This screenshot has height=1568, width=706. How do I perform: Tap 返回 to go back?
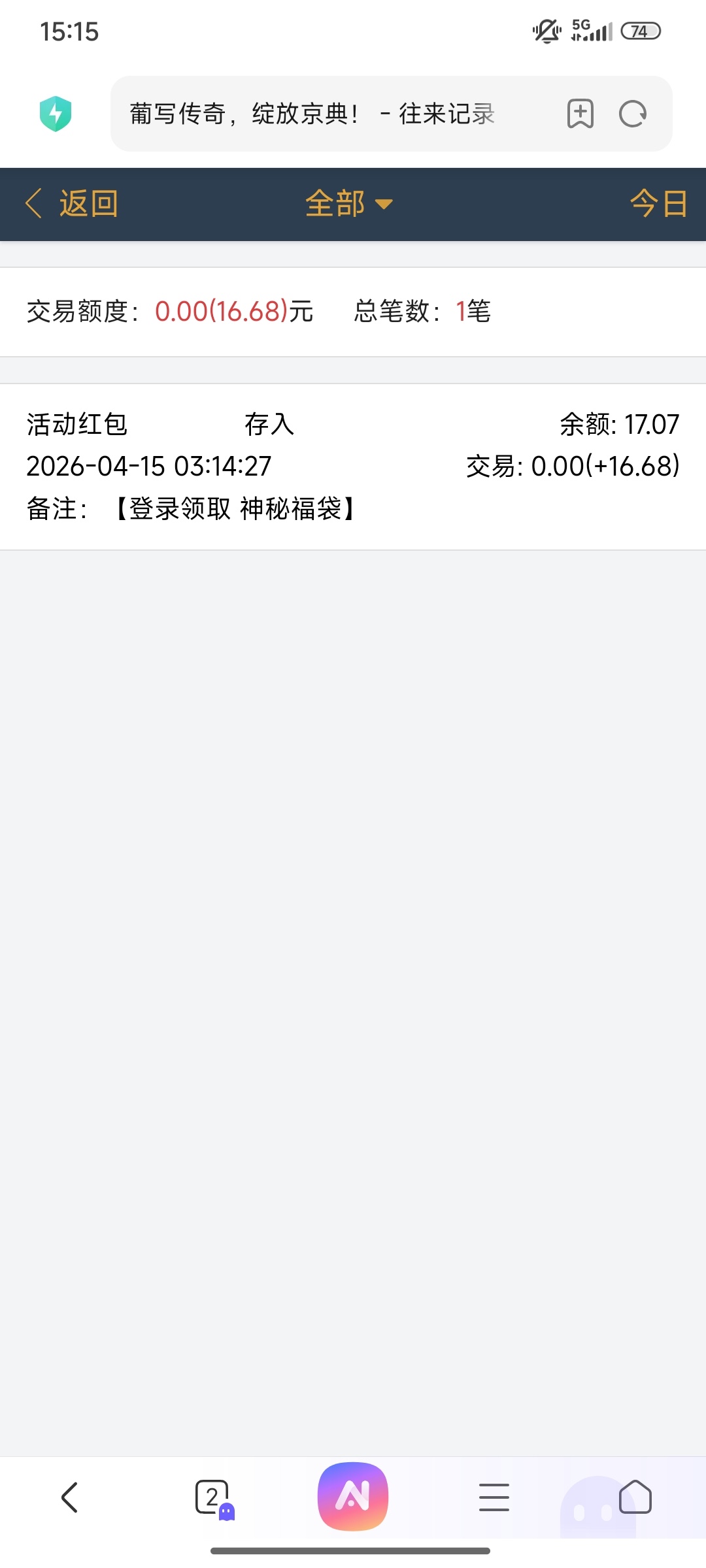(72, 204)
